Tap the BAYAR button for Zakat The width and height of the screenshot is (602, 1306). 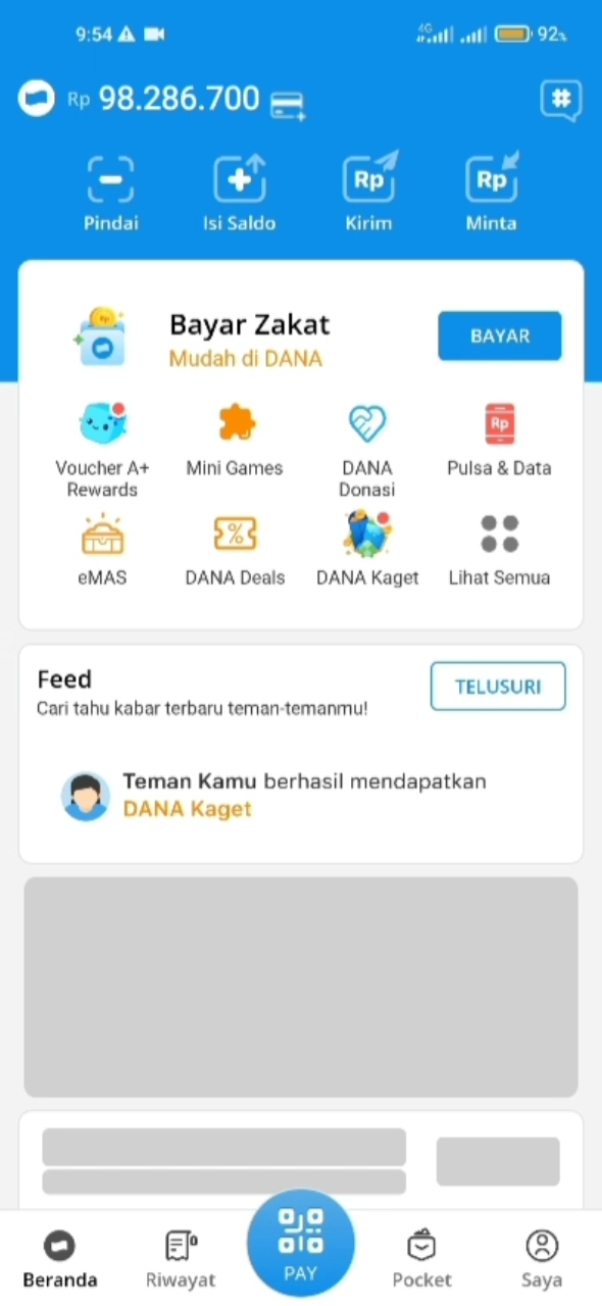pyautogui.click(x=499, y=336)
